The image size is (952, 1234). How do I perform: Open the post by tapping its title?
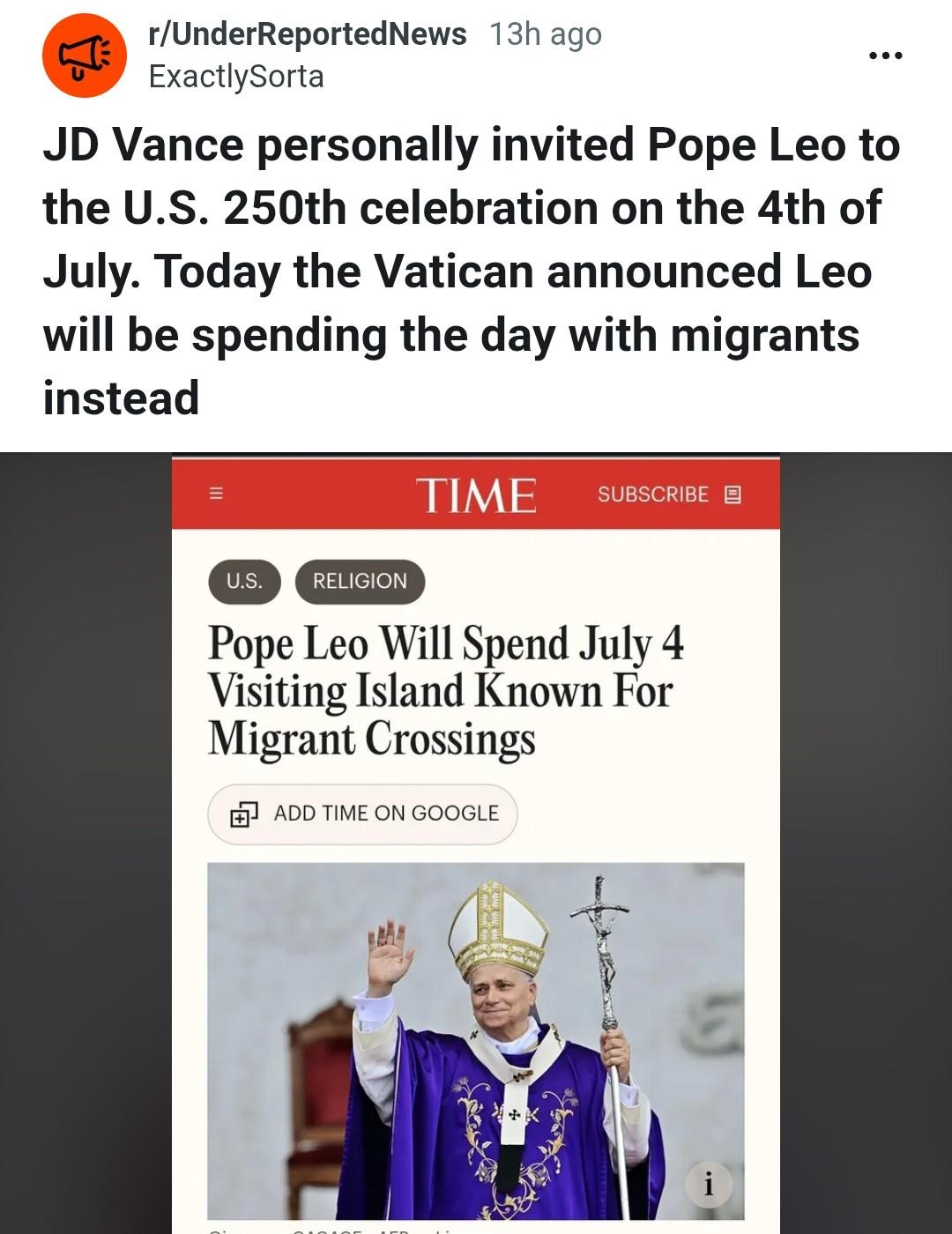pyautogui.click(x=458, y=271)
